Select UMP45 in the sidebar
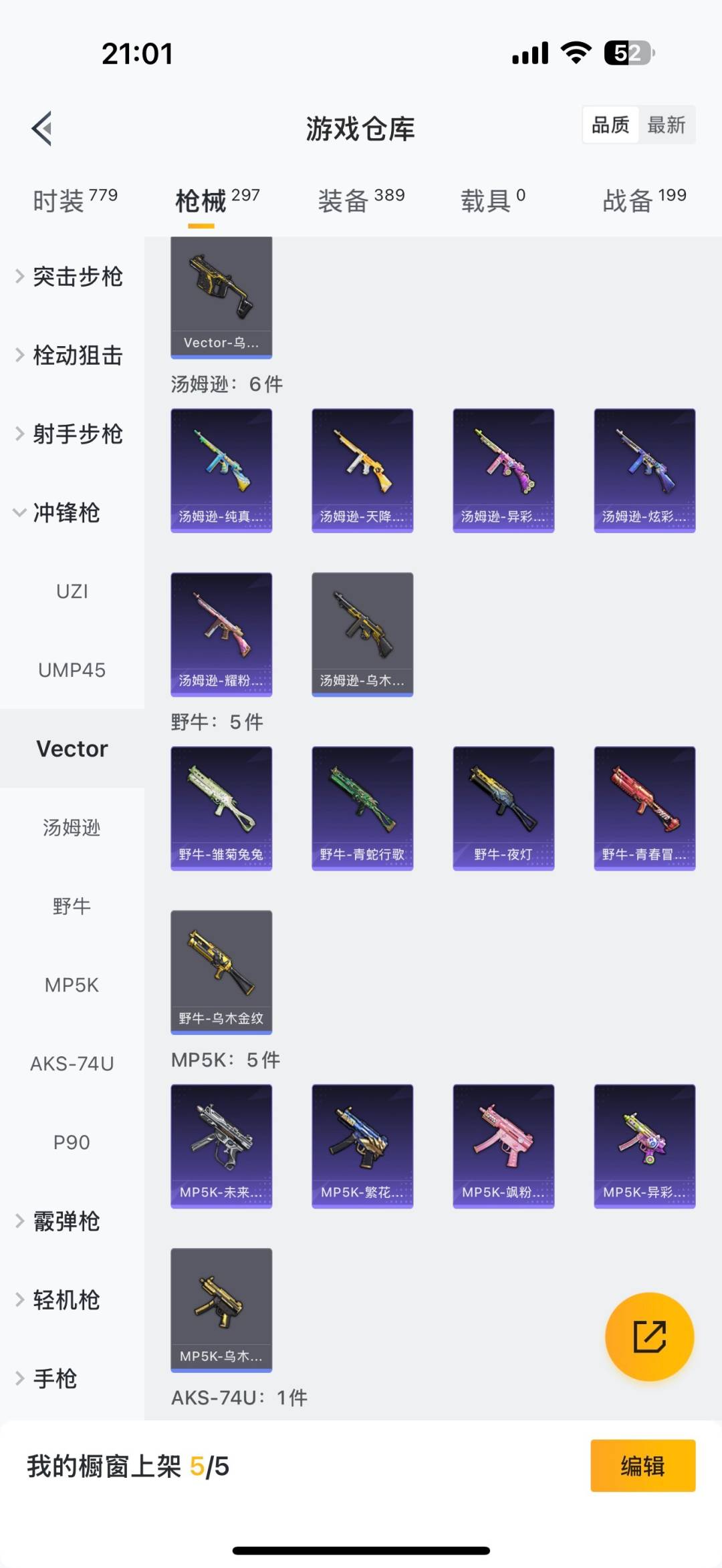The height and width of the screenshot is (1568, 722). coord(72,670)
